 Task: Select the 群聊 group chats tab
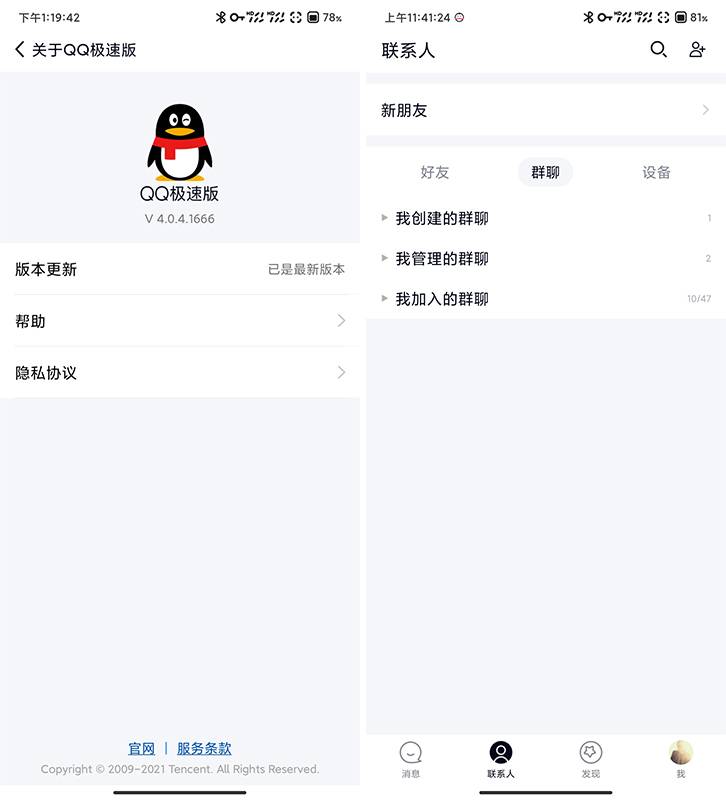pyautogui.click(x=545, y=172)
